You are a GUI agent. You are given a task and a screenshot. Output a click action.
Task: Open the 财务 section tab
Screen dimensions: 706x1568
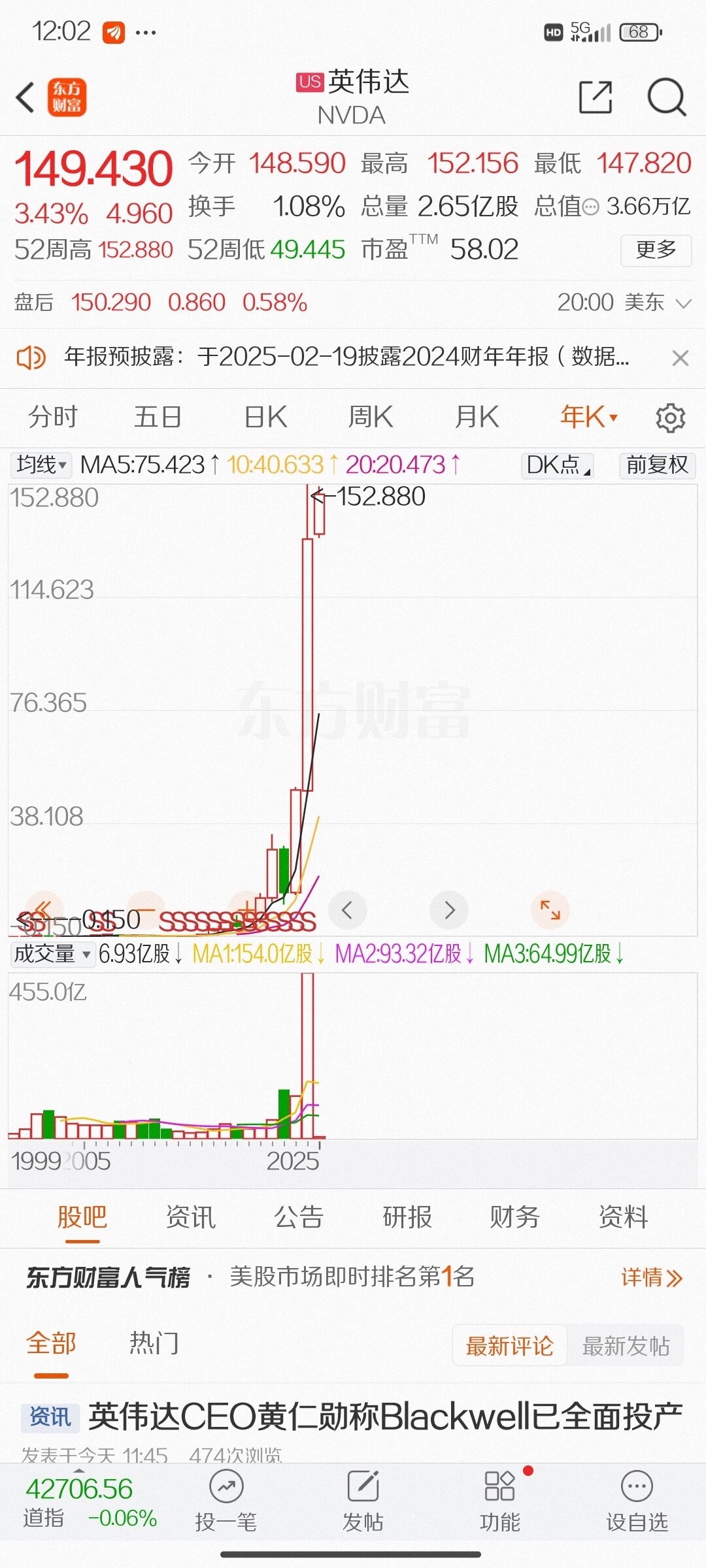click(x=514, y=1217)
